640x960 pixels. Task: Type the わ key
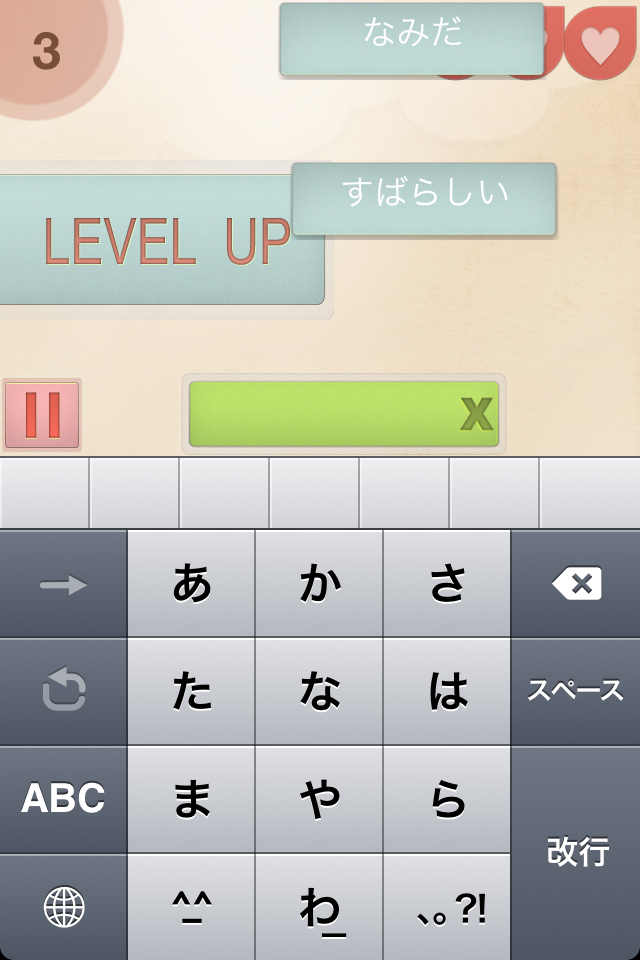[x=319, y=907]
